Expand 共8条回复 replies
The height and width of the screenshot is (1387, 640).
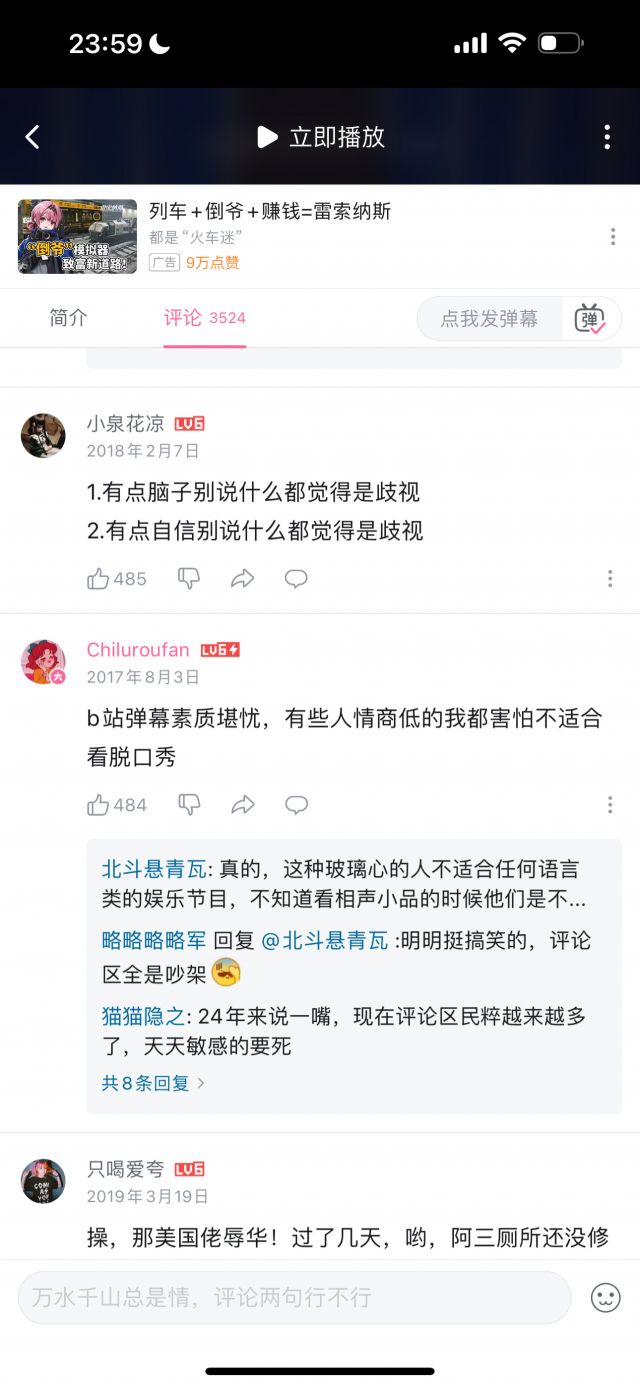click(x=153, y=1082)
